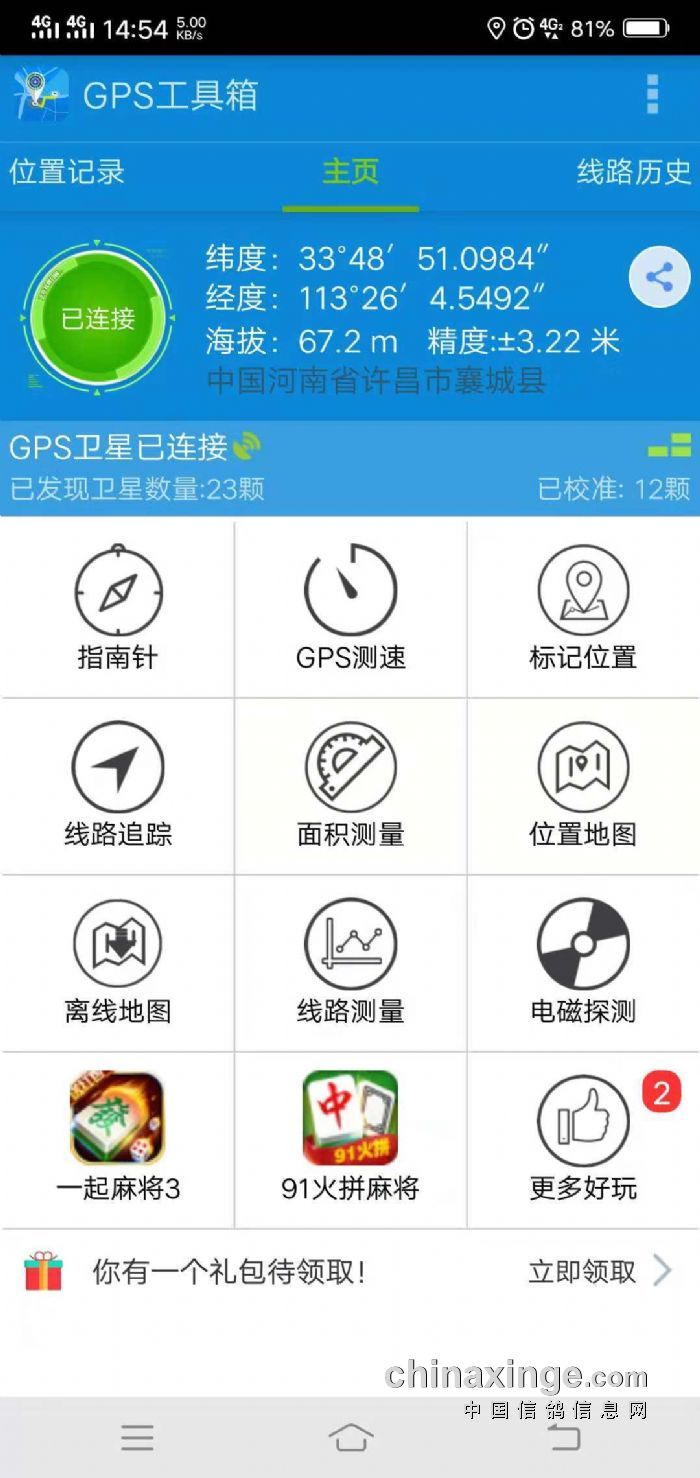This screenshot has height=1478, width=700.
Task: Start 线路追踪 route tracking
Action: point(118,787)
